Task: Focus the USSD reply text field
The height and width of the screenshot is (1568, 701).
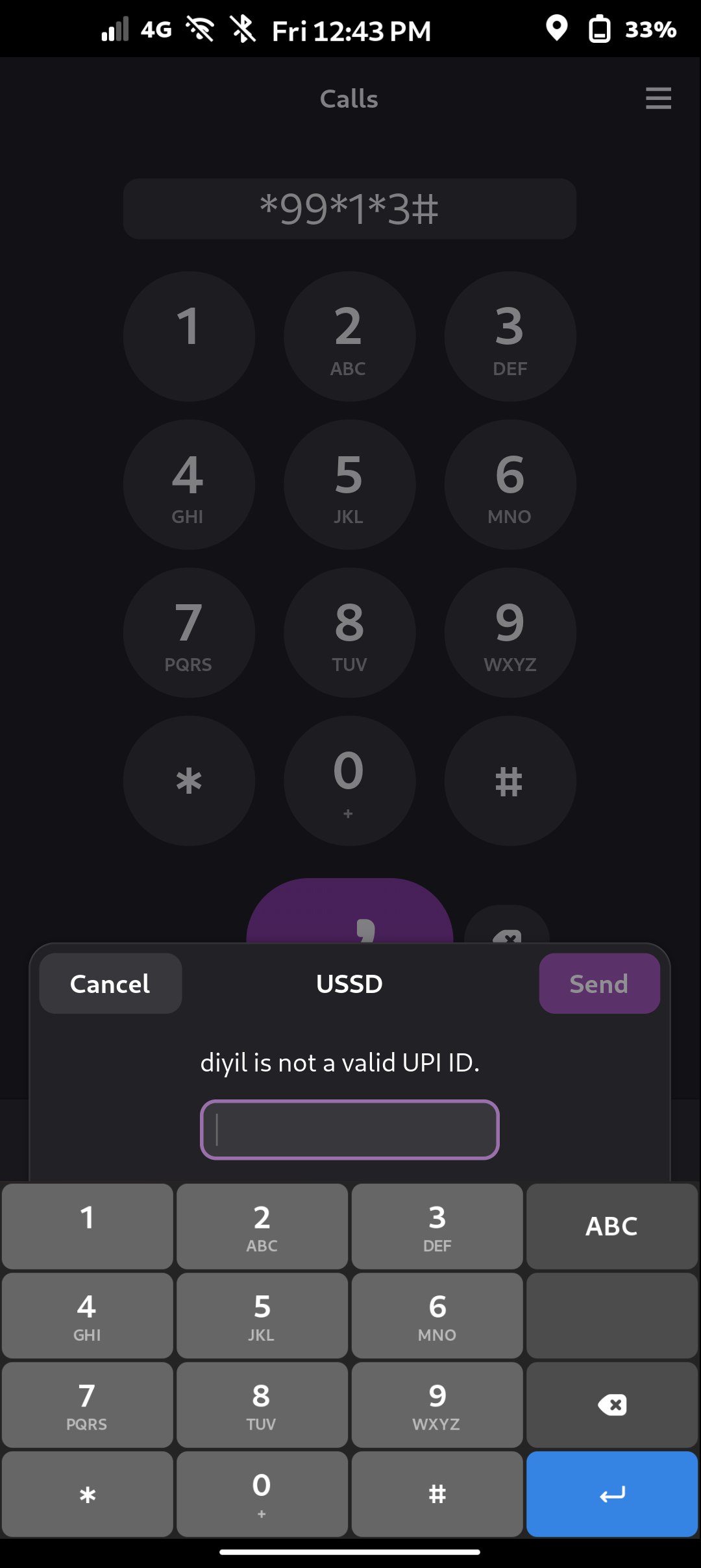Action: click(x=349, y=1129)
